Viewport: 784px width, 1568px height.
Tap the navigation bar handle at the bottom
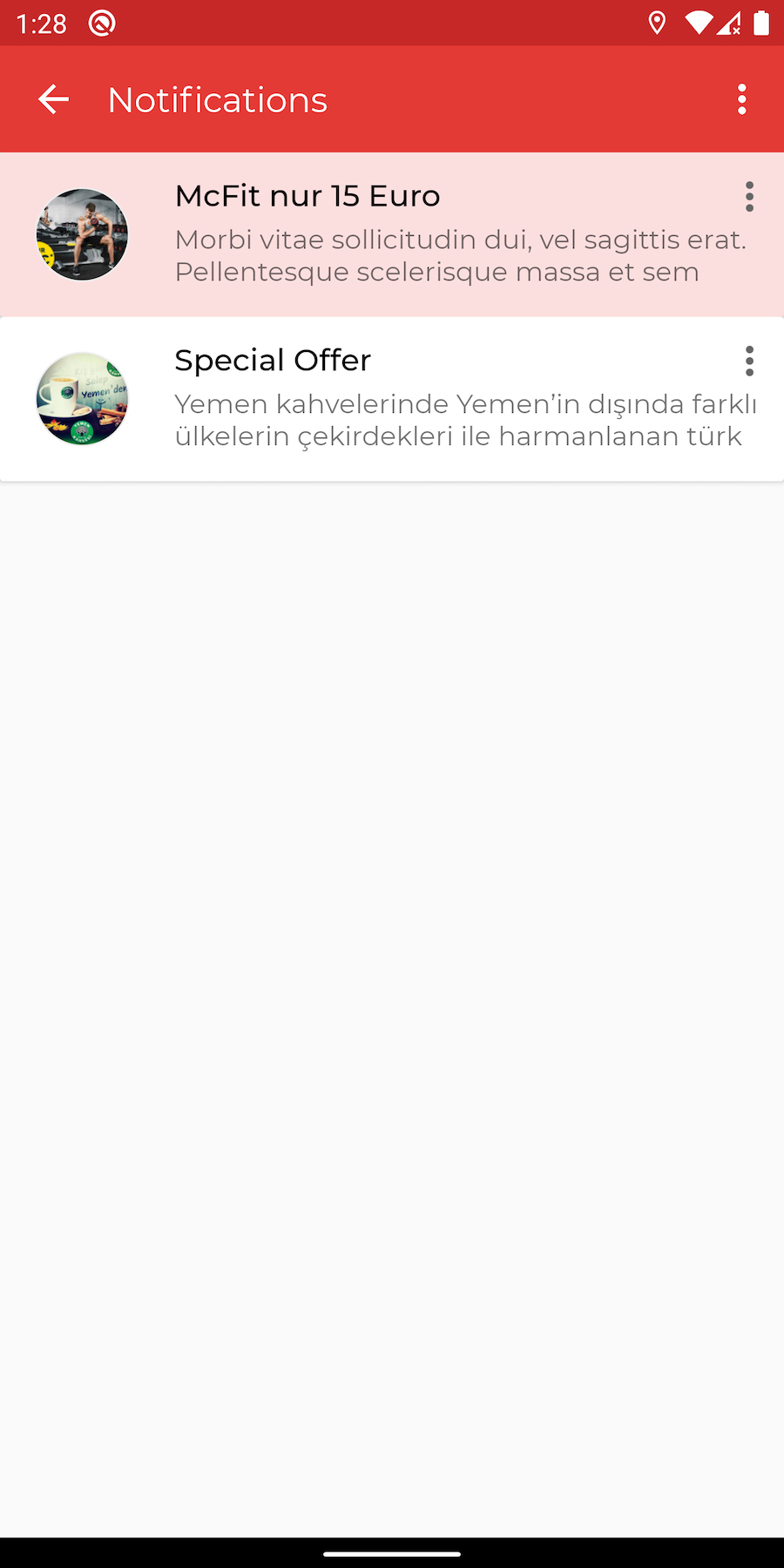coord(392,1554)
